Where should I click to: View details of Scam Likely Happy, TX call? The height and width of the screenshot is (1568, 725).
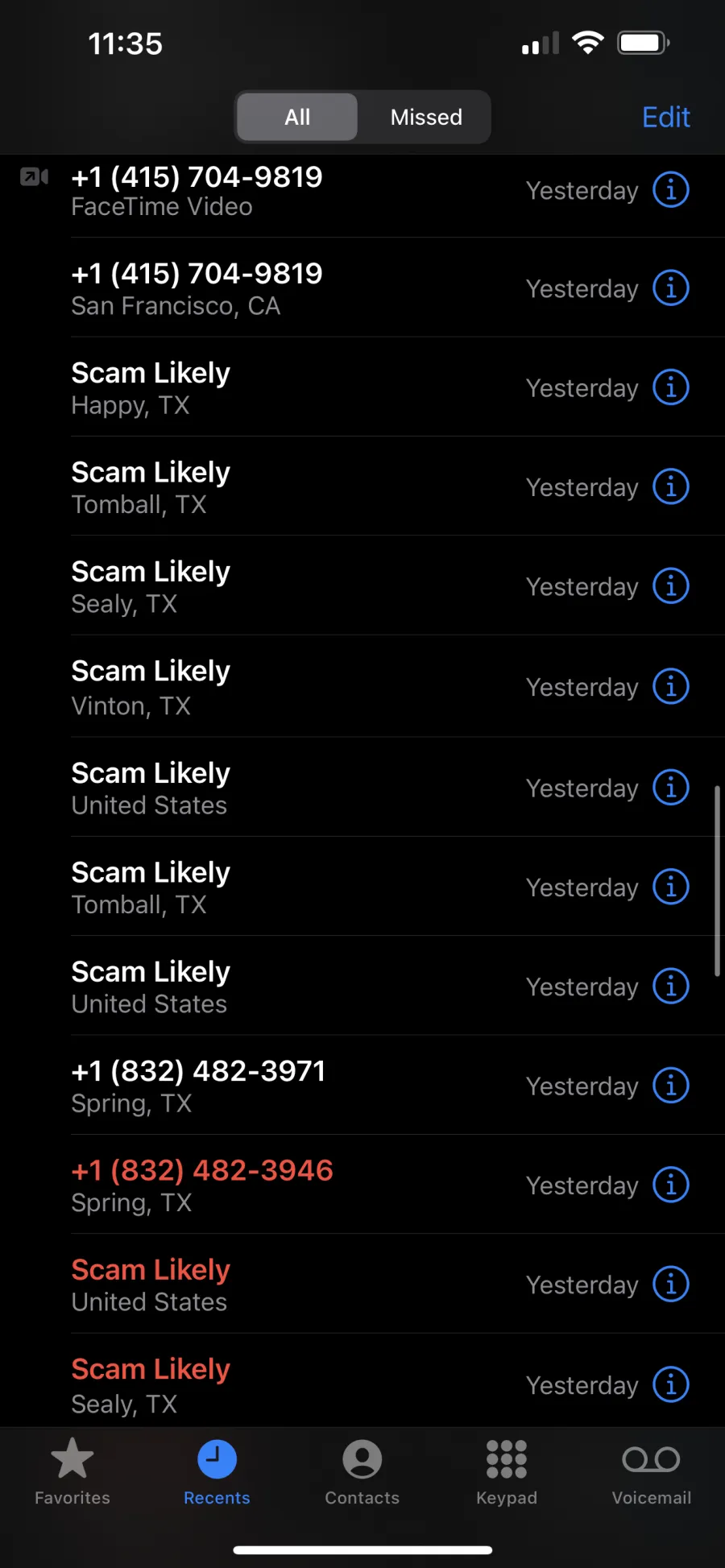(x=670, y=387)
